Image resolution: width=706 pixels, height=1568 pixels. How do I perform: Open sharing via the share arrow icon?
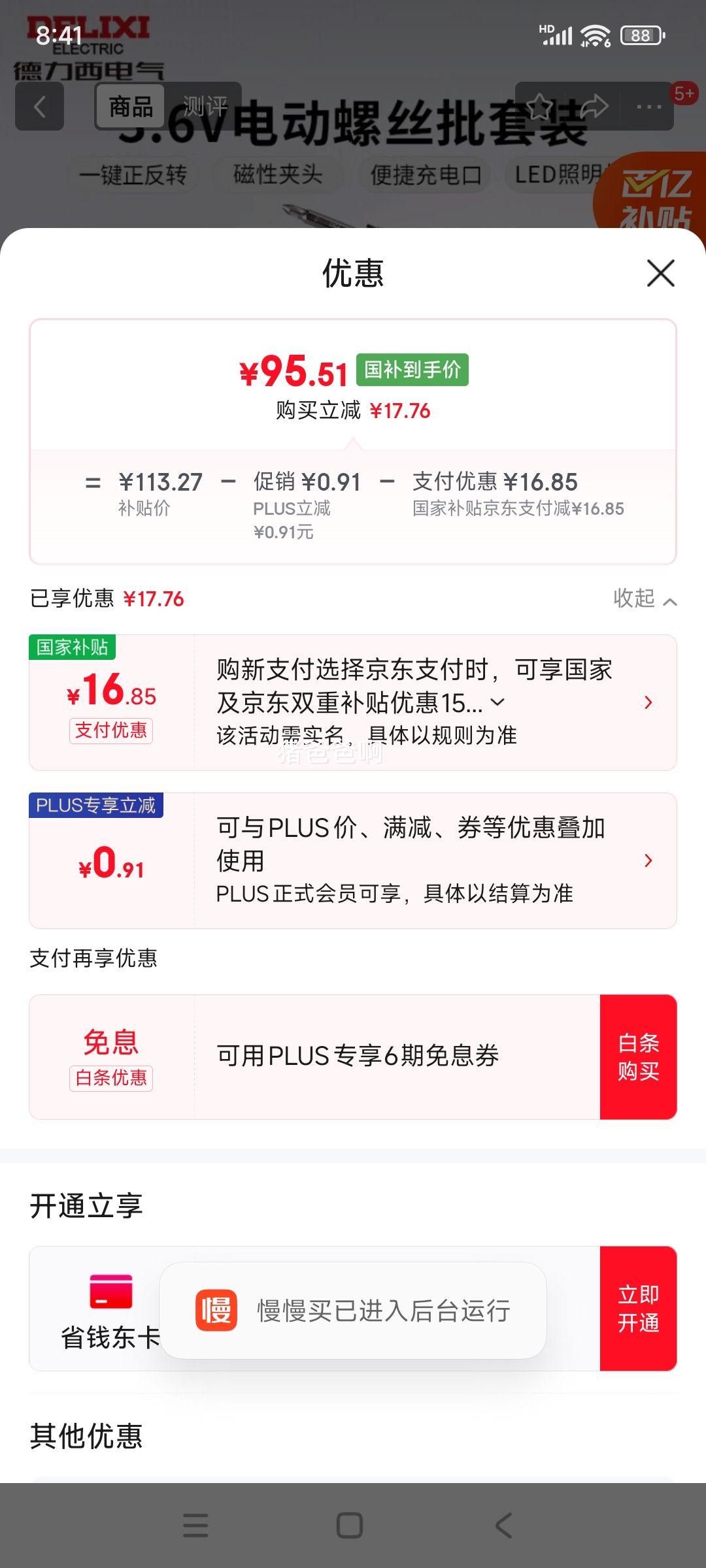coord(594,106)
